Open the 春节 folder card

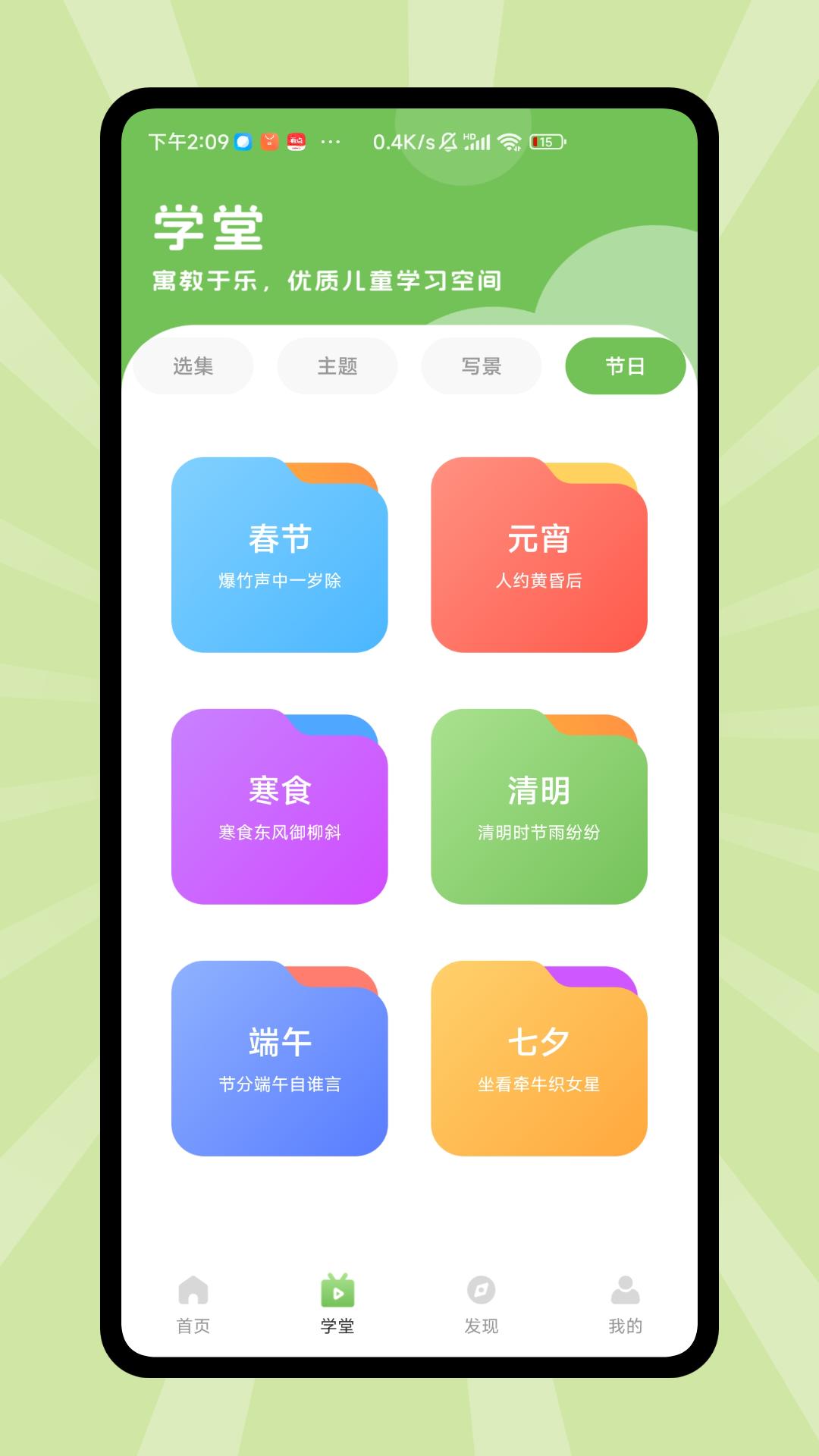[x=279, y=557]
